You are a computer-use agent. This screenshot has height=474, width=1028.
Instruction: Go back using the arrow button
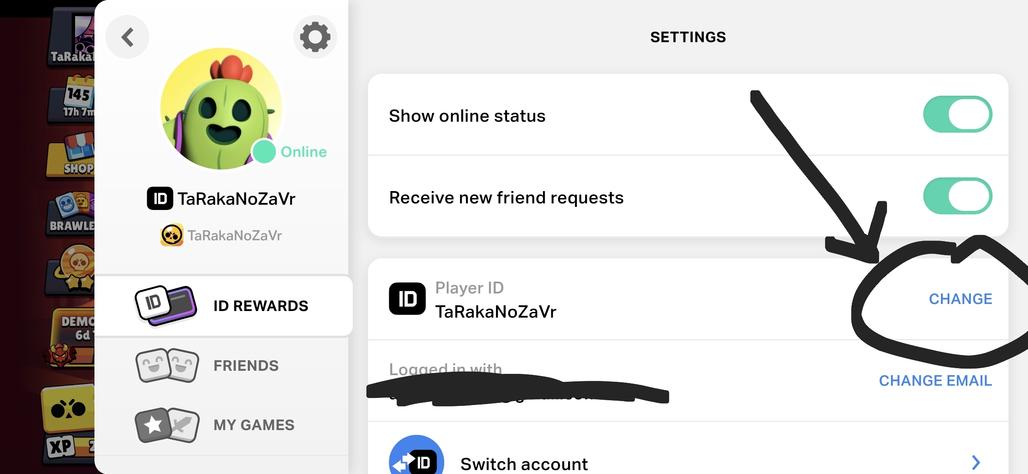127,37
